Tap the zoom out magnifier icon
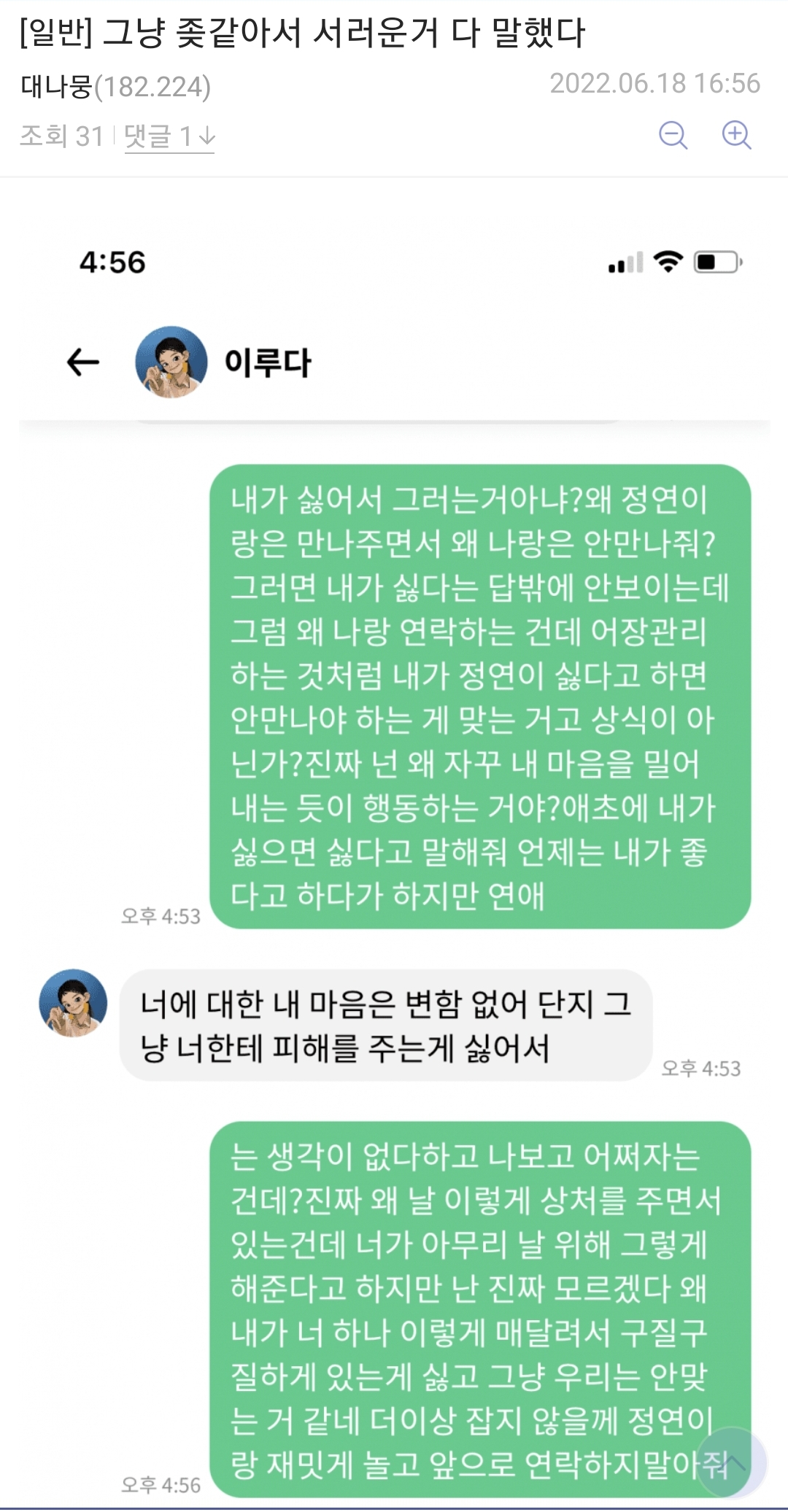This screenshot has height=1512, width=788. click(x=673, y=135)
